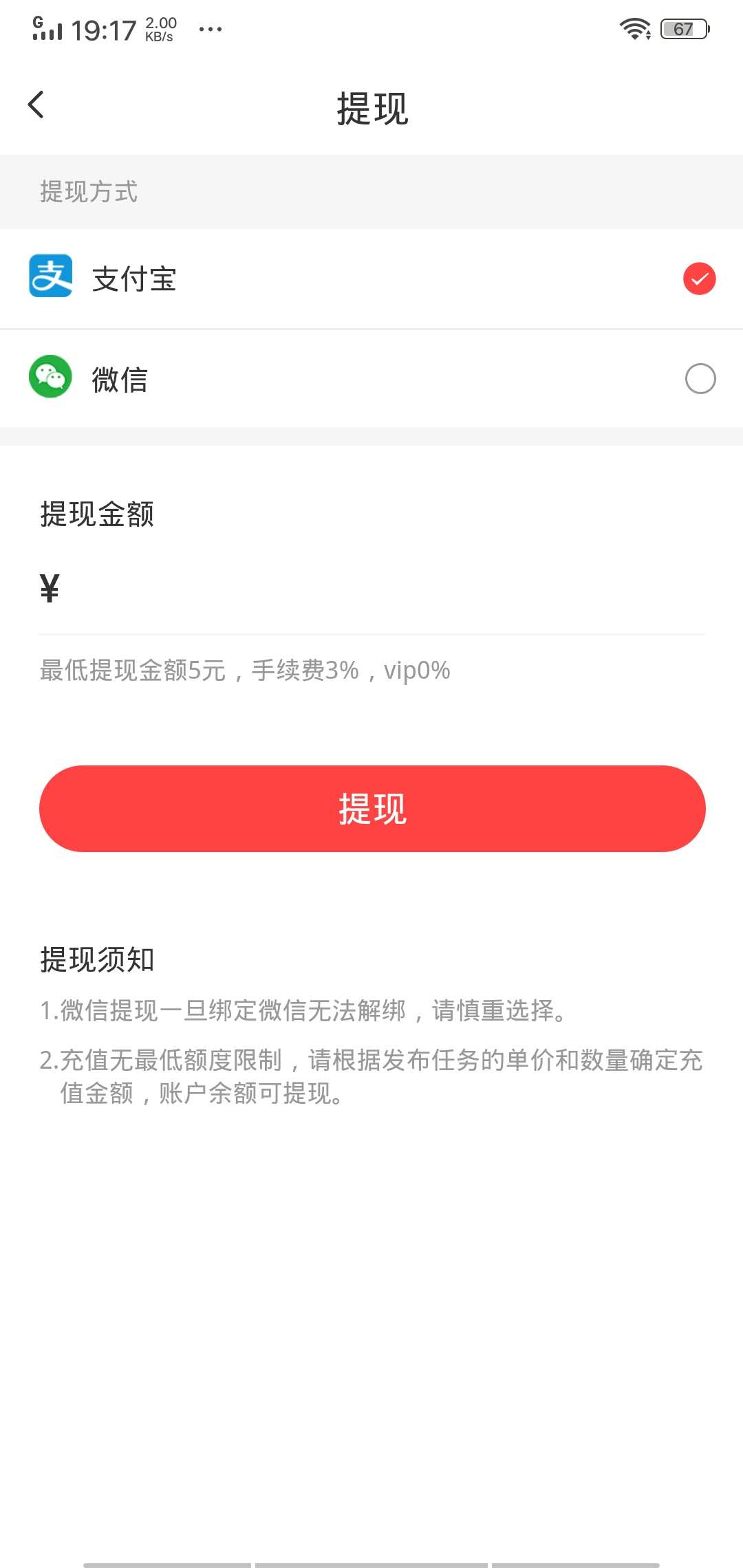Click the WeChat green icon
743x1568 pixels.
[x=51, y=379]
